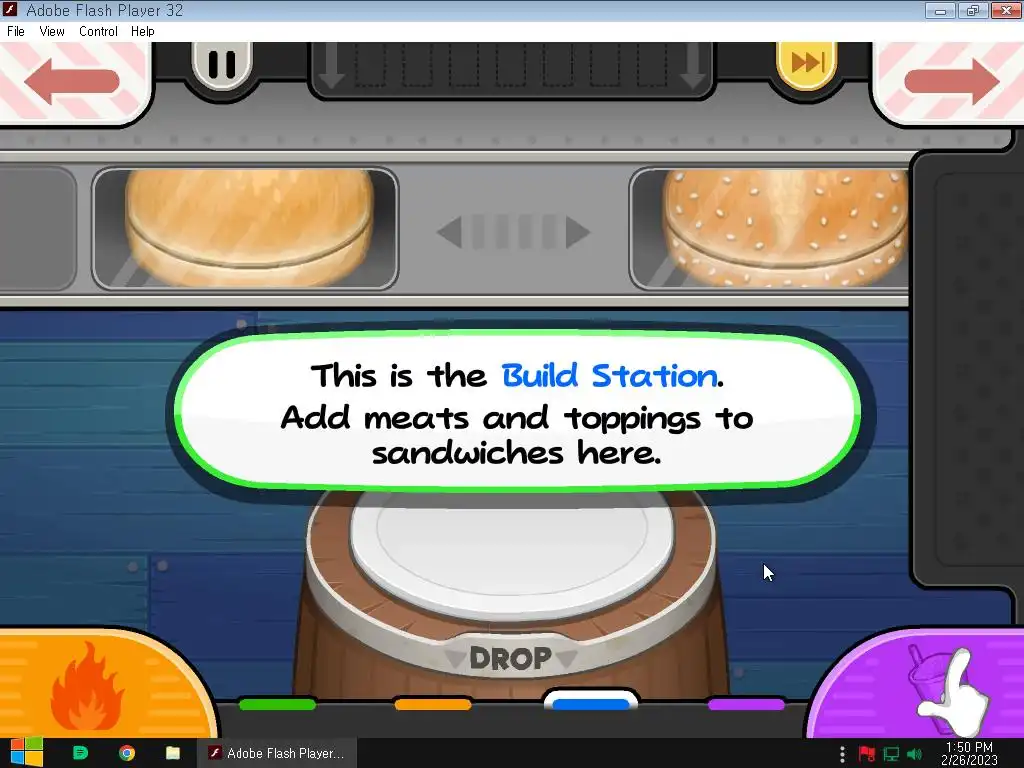Select the plain bun in the bin
Image resolution: width=1024 pixels, height=768 pixels.
point(248,228)
